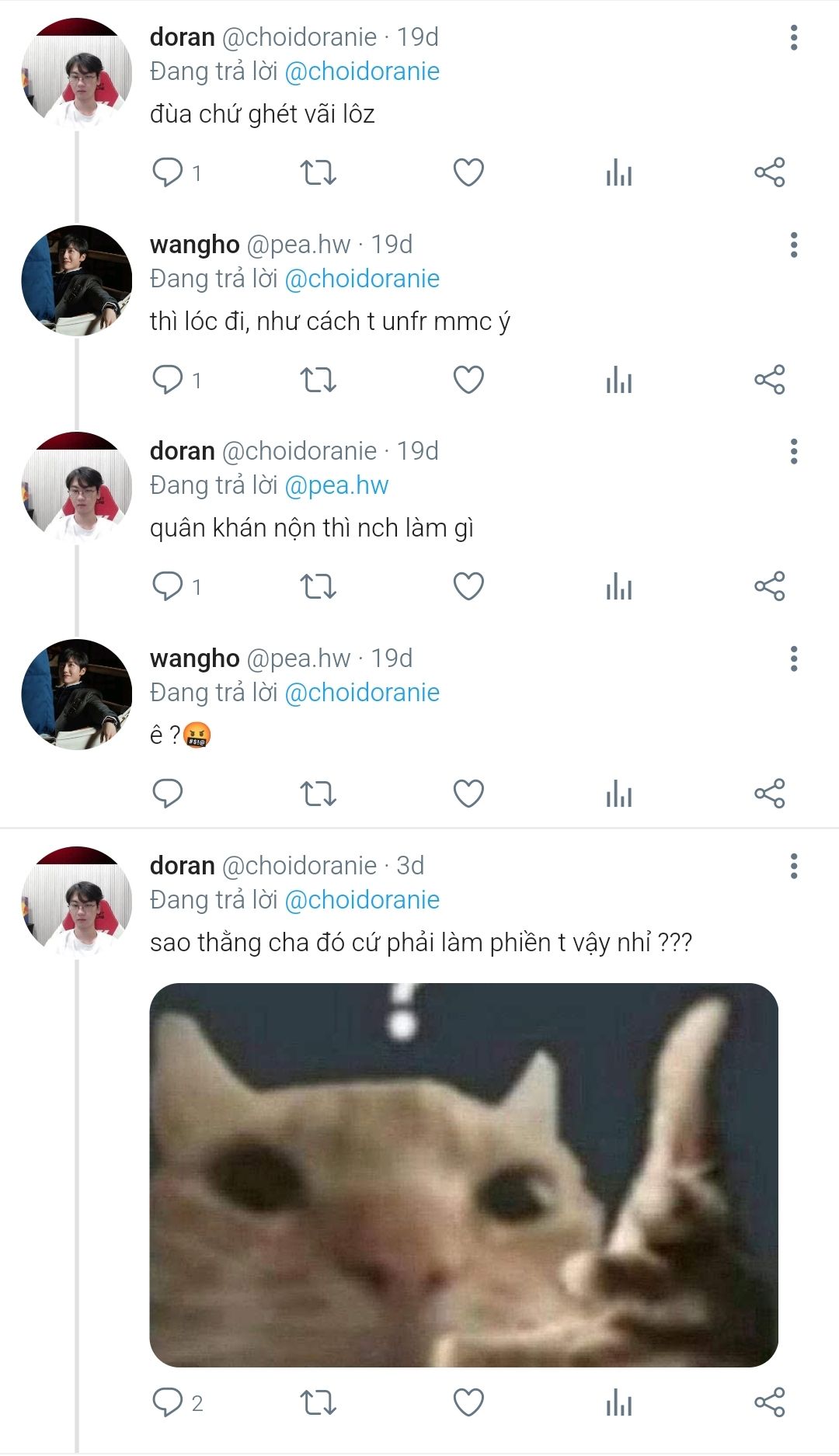Retweet the "thì lóc đi" tweet

point(318,380)
